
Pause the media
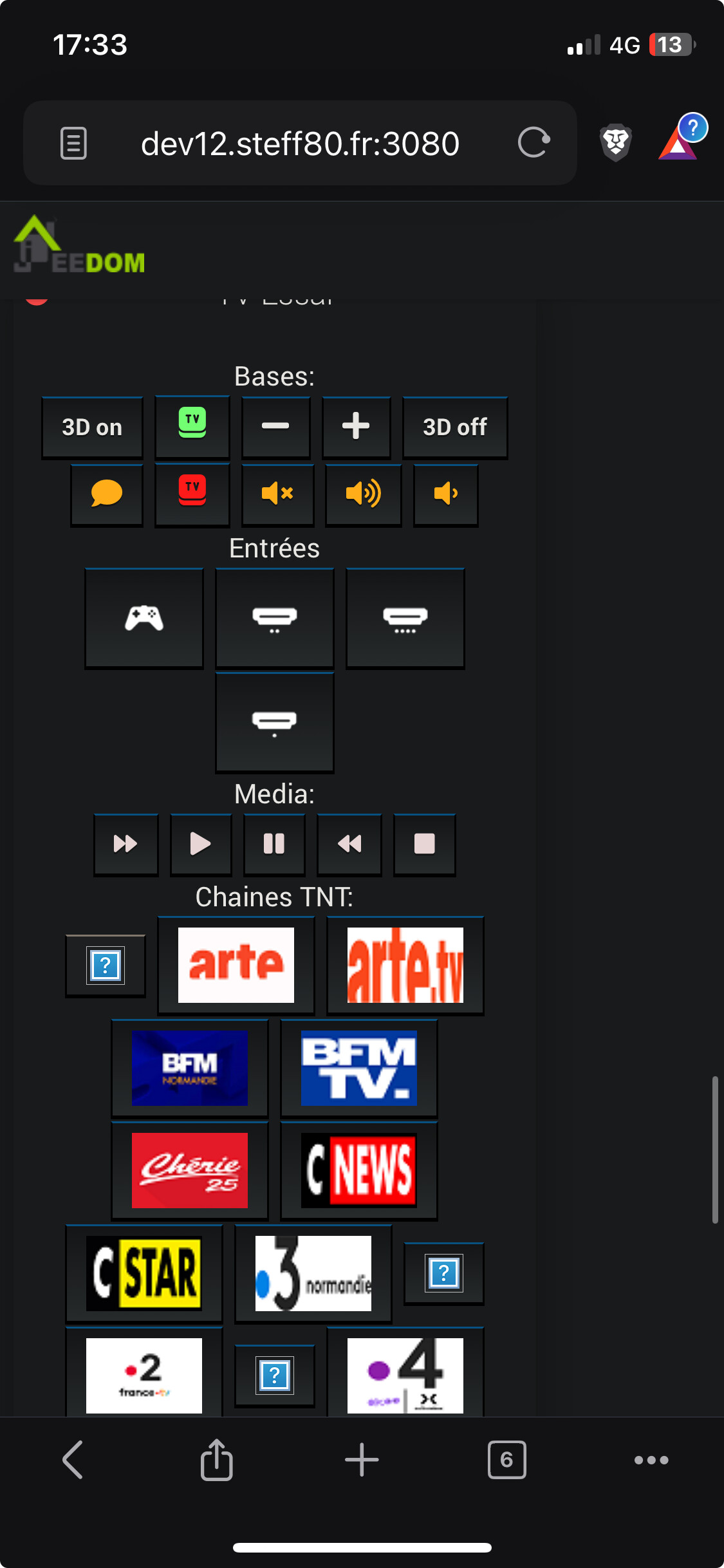pyautogui.click(x=274, y=844)
